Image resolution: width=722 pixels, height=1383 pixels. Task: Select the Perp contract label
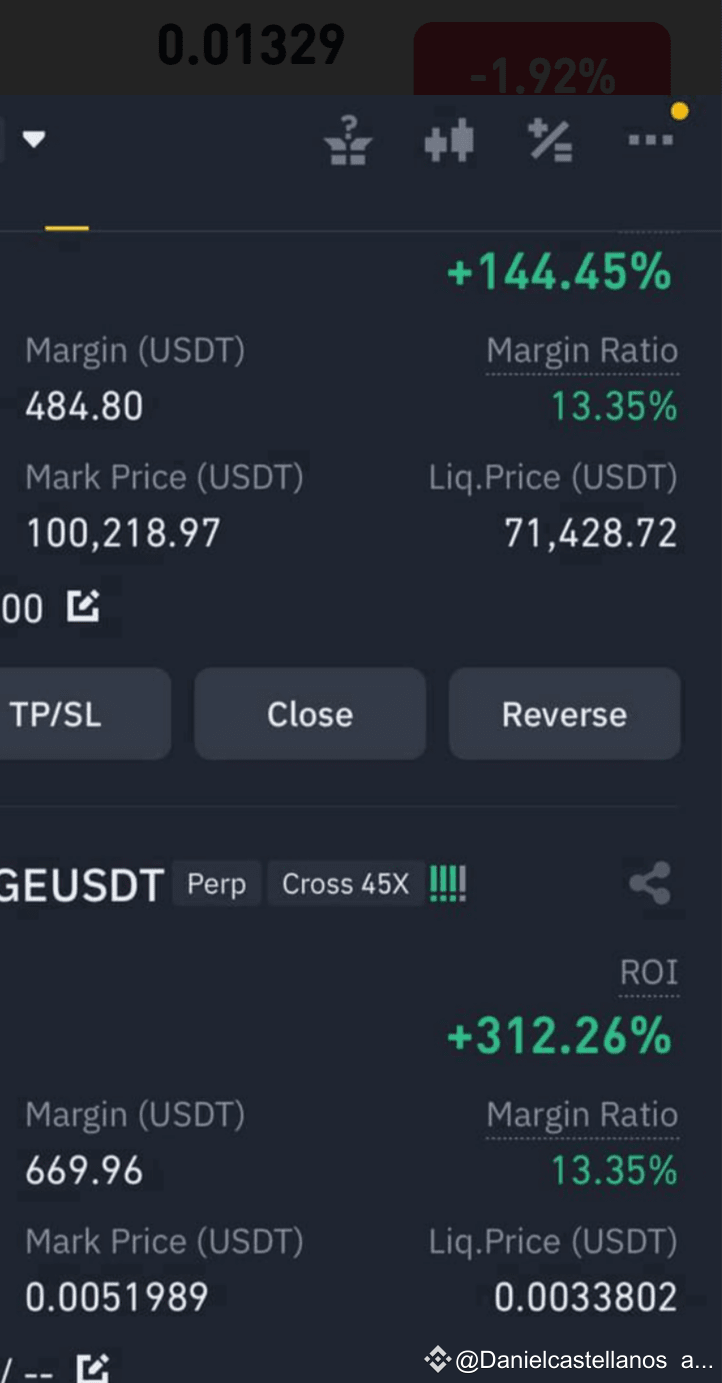point(216,884)
